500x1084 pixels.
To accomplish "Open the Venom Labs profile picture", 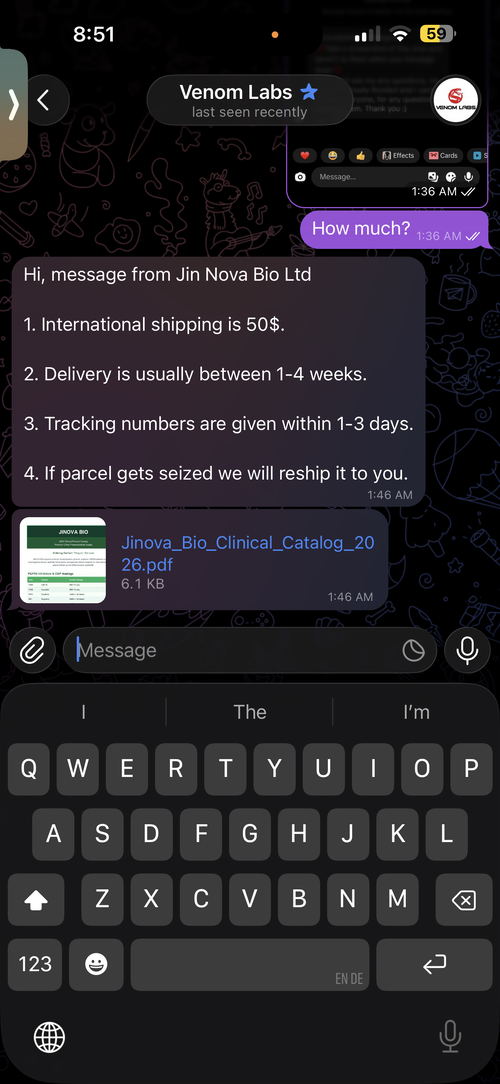I will 455,100.
